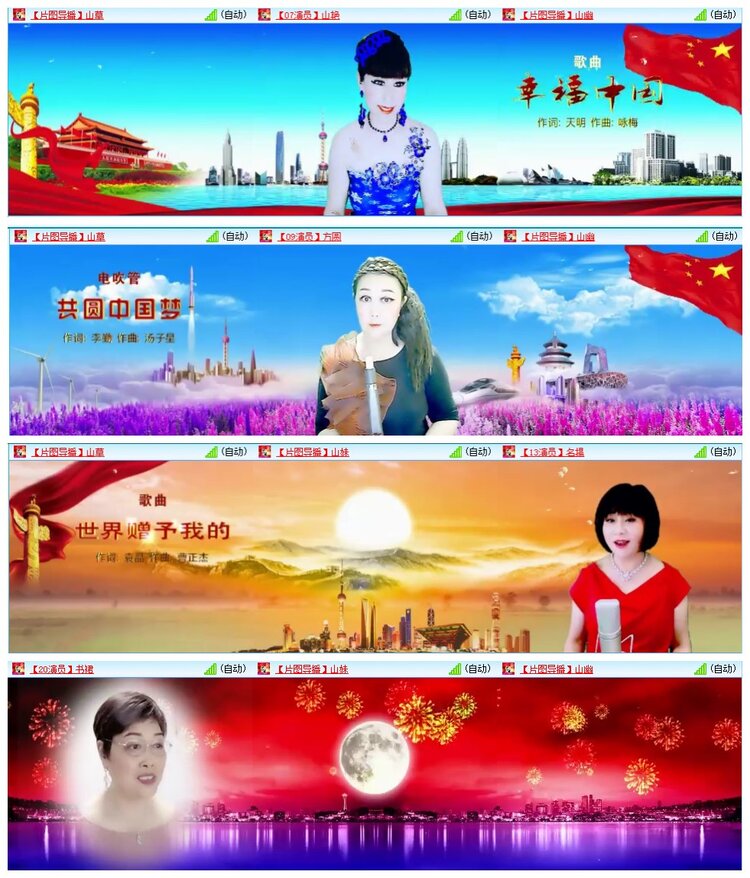Select the 【09演员】方圆 channel label
This screenshot has width=750, height=878.
click(308, 235)
